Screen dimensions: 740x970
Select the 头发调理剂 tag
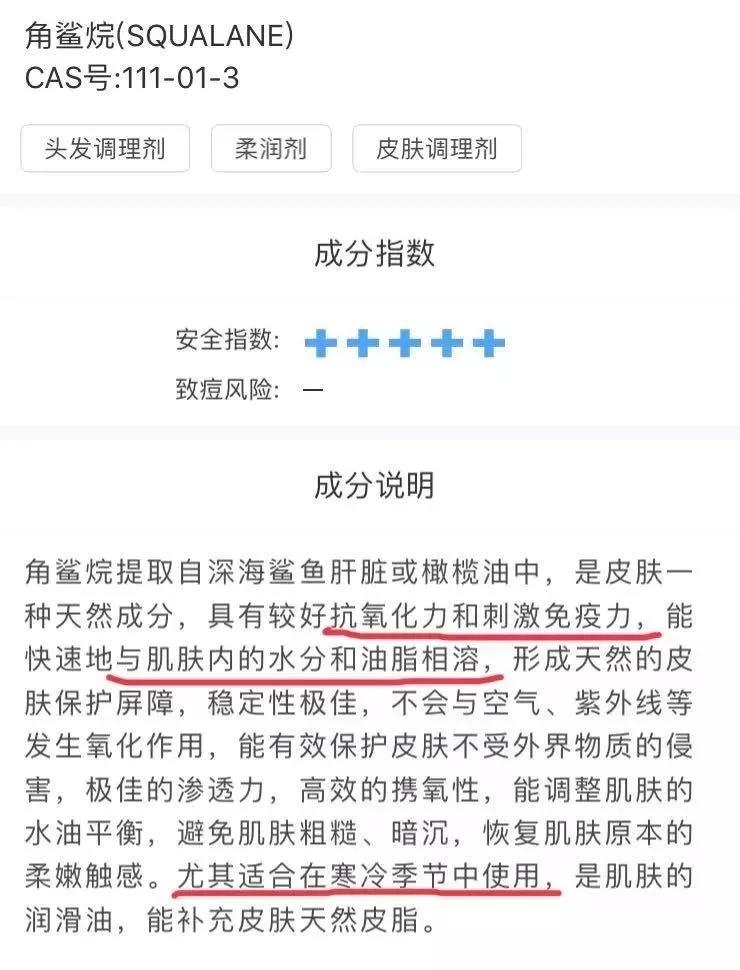click(105, 150)
